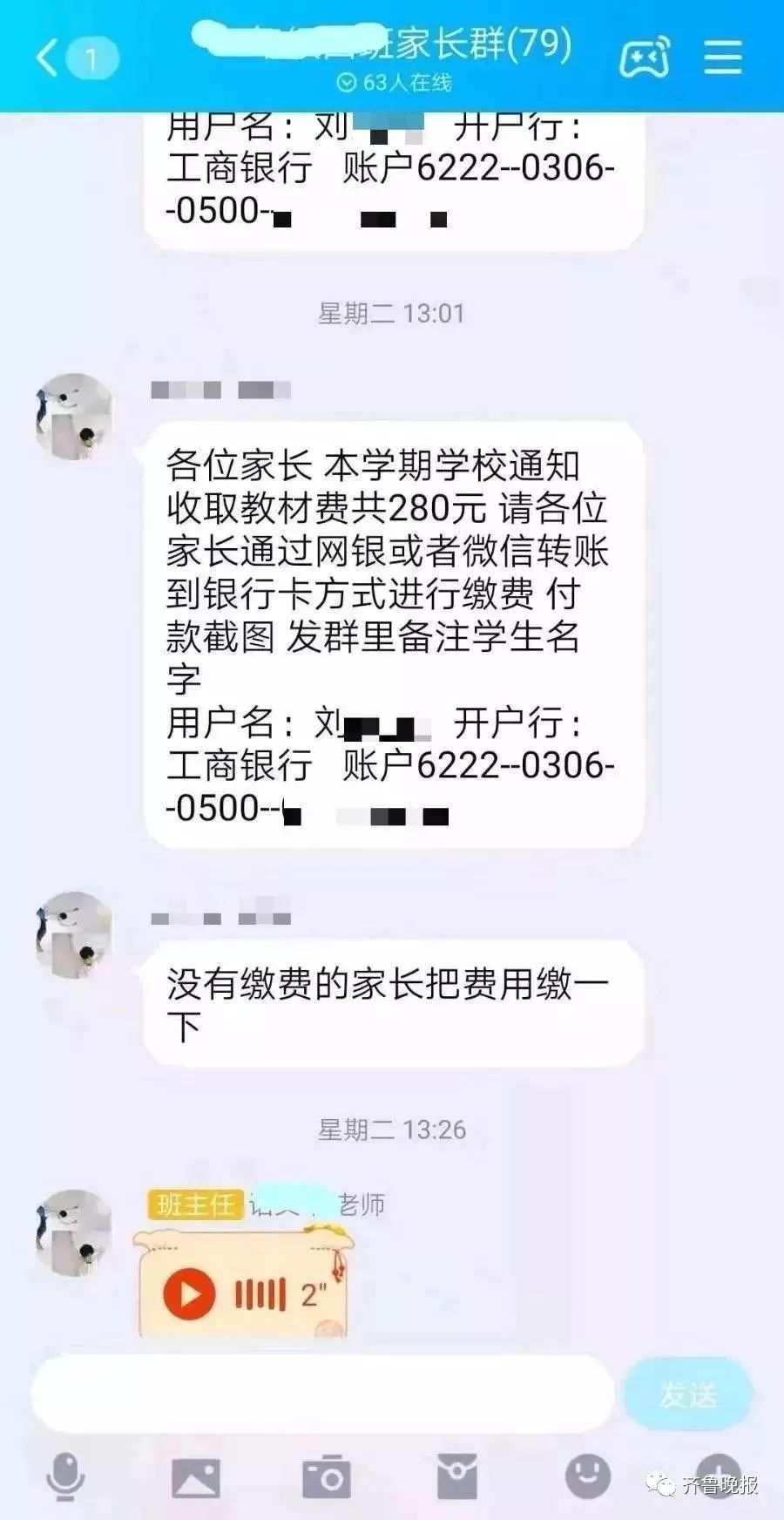Play the 2-second voice message
Viewport: 784px width, 1520px height.
pyautogui.click(x=189, y=1295)
